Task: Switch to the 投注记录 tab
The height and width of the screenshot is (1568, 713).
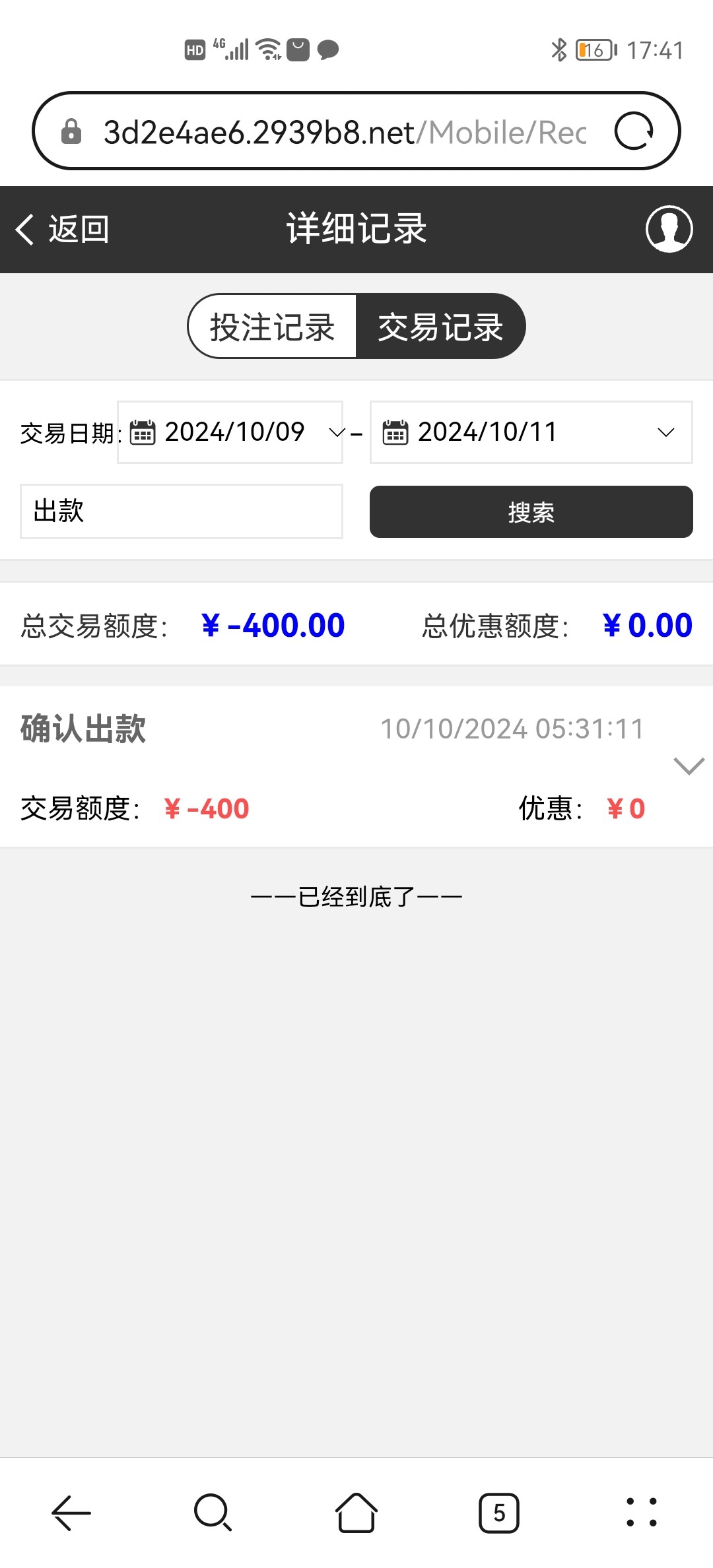Action: tap(272, 326)
